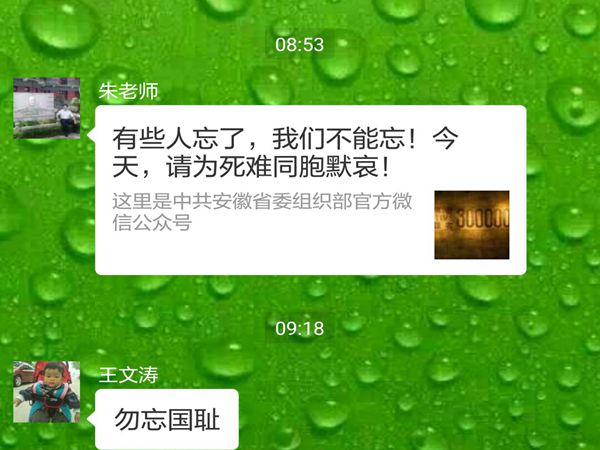Image resolution: width=600 pixels, height=450 pixels.
Task: Open 朱老师's profile avatar
Action: pos(46,108)
